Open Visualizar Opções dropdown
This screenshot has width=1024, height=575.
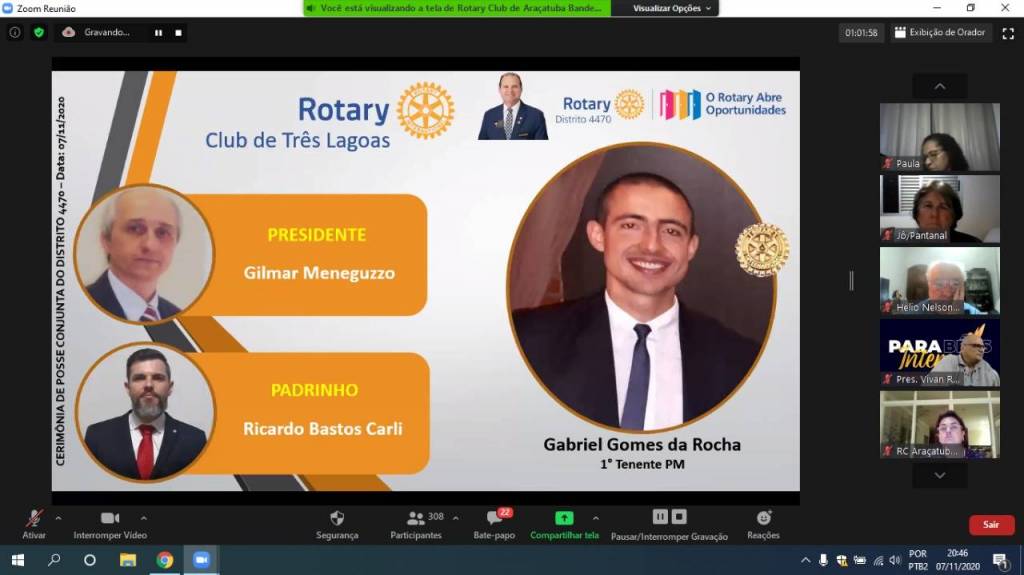point(673,8)
